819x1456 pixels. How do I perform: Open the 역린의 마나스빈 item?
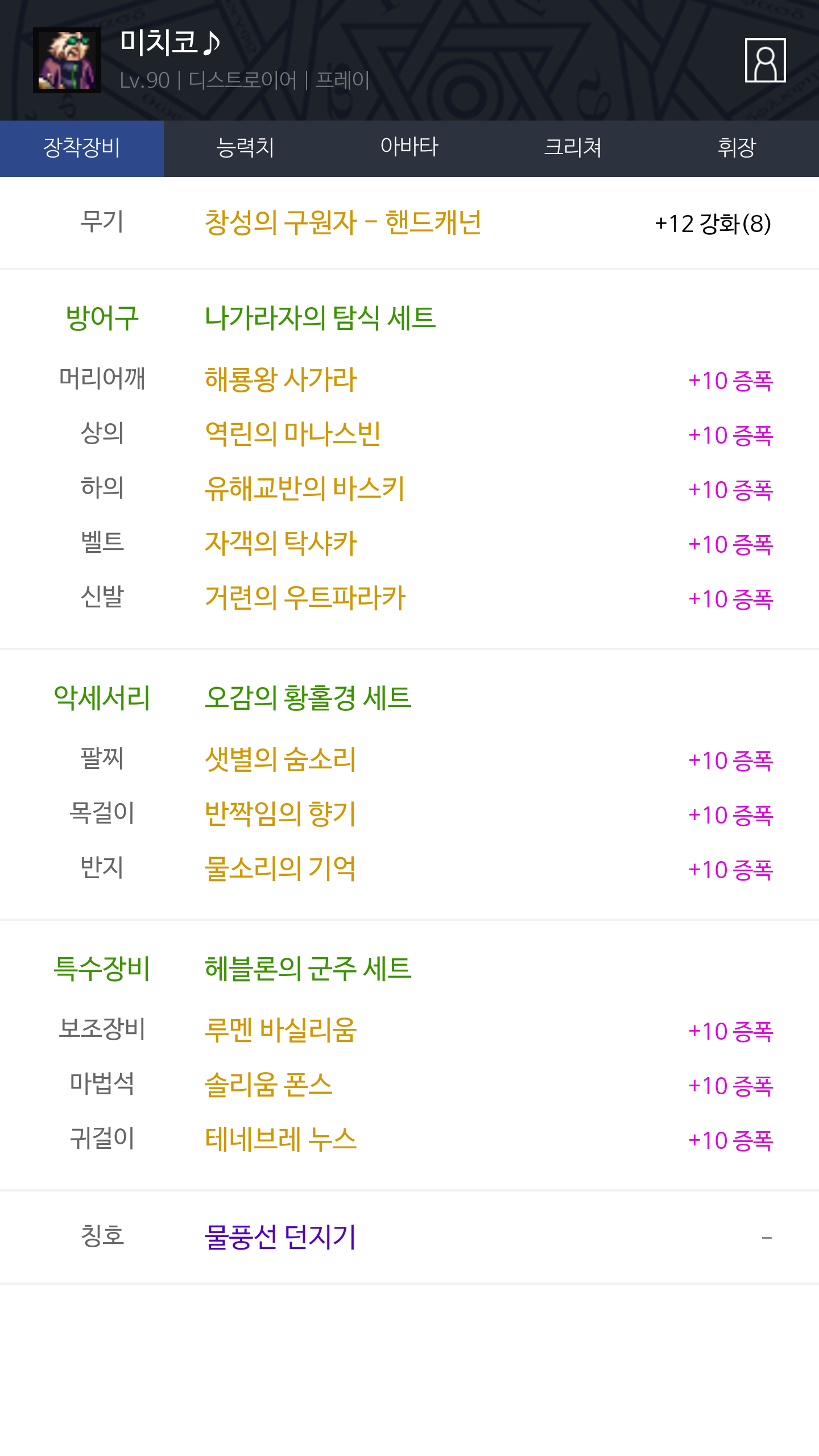(x=292, y=435)
